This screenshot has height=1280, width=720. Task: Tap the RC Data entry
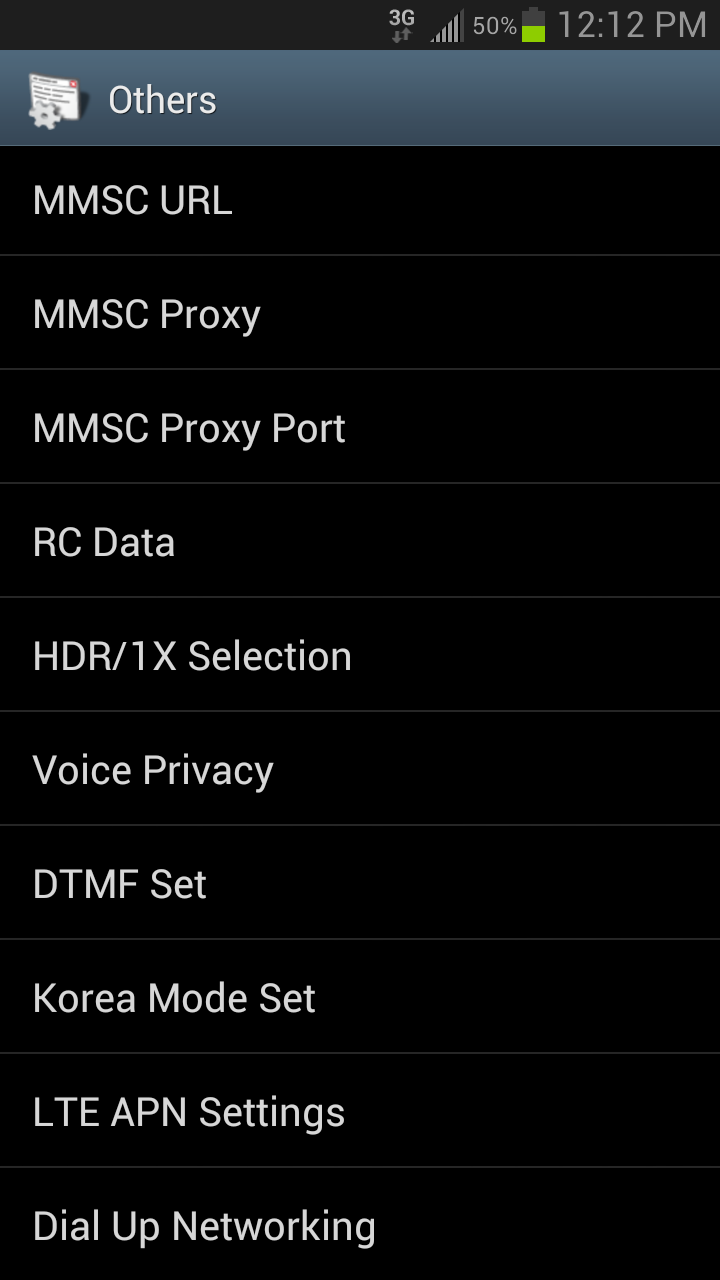pos(360,543)
